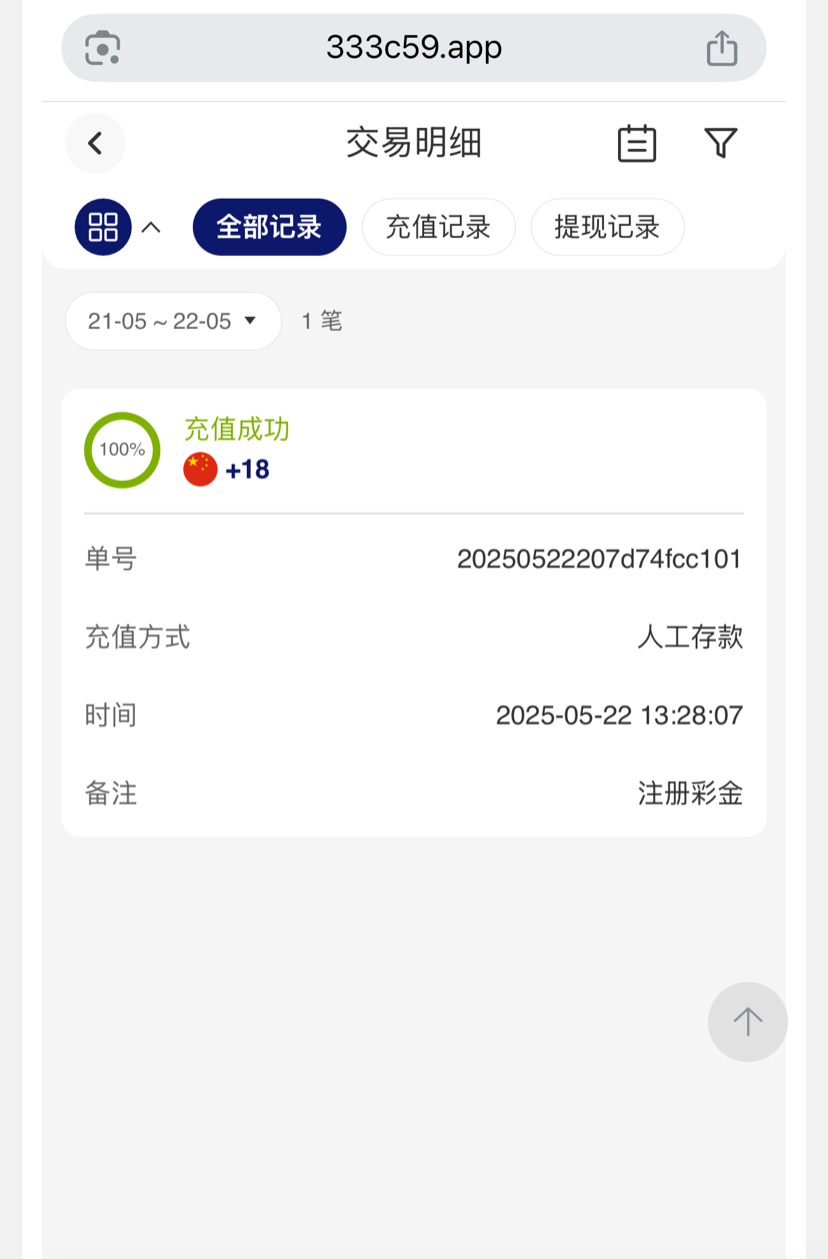
Task: Jump back to top with the arrow button
Action: tap(747, 1021)
